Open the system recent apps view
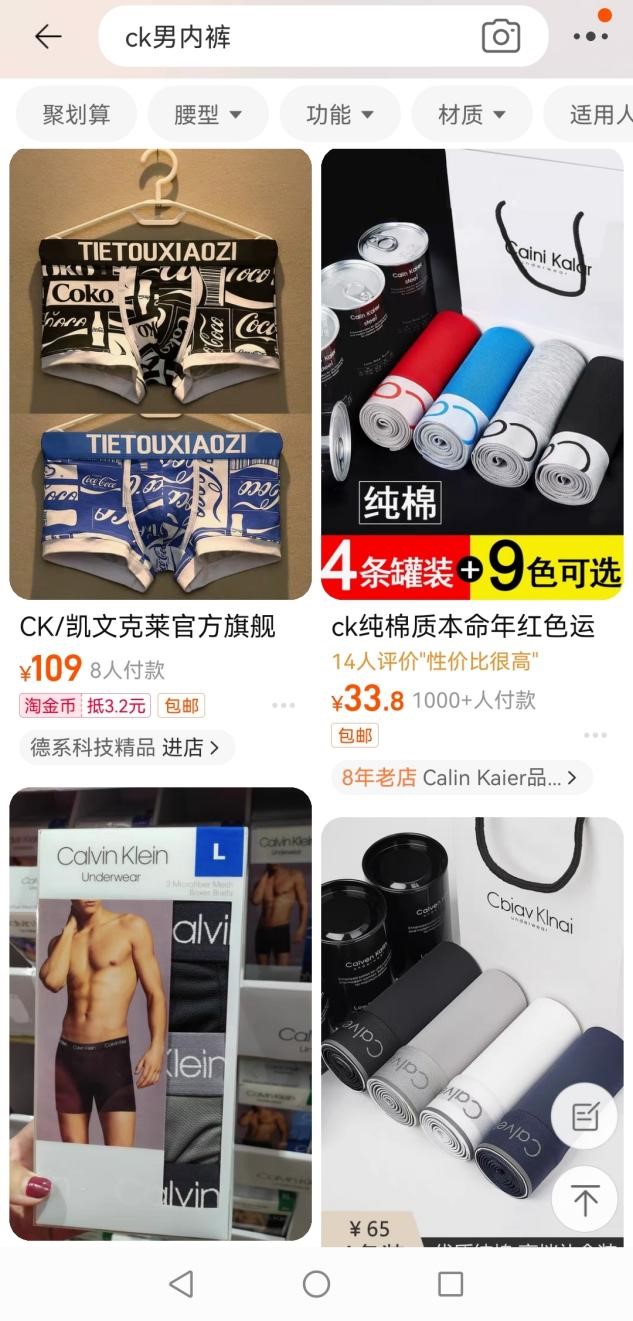 click(x=451, y=1284)
